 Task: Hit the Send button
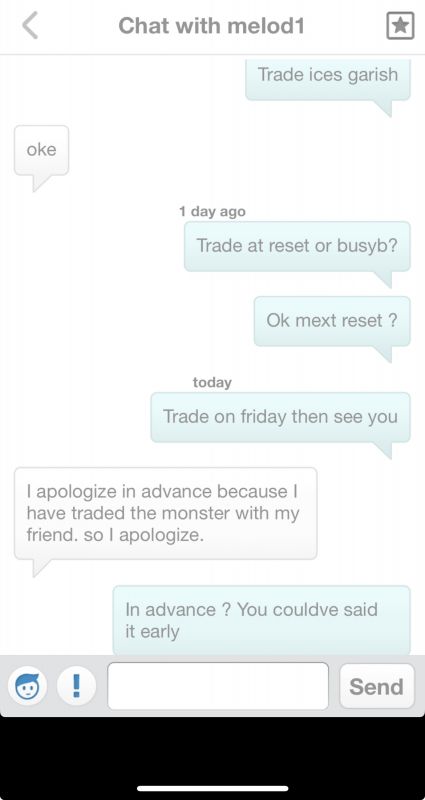point(377,686)
